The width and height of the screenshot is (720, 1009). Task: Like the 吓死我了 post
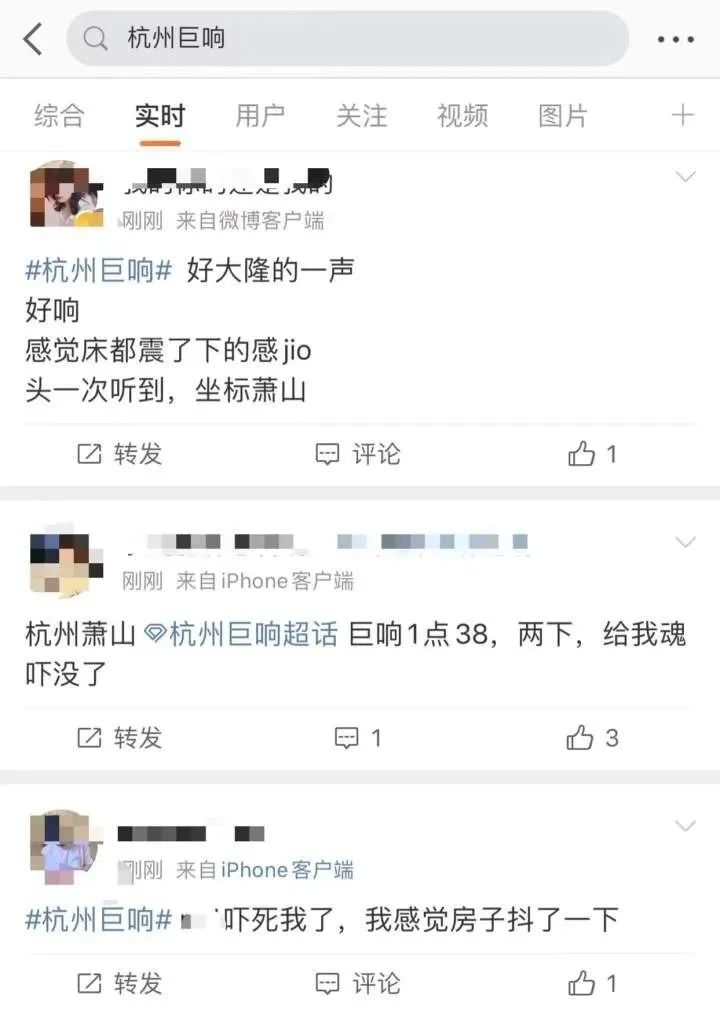tap(592, 983)
